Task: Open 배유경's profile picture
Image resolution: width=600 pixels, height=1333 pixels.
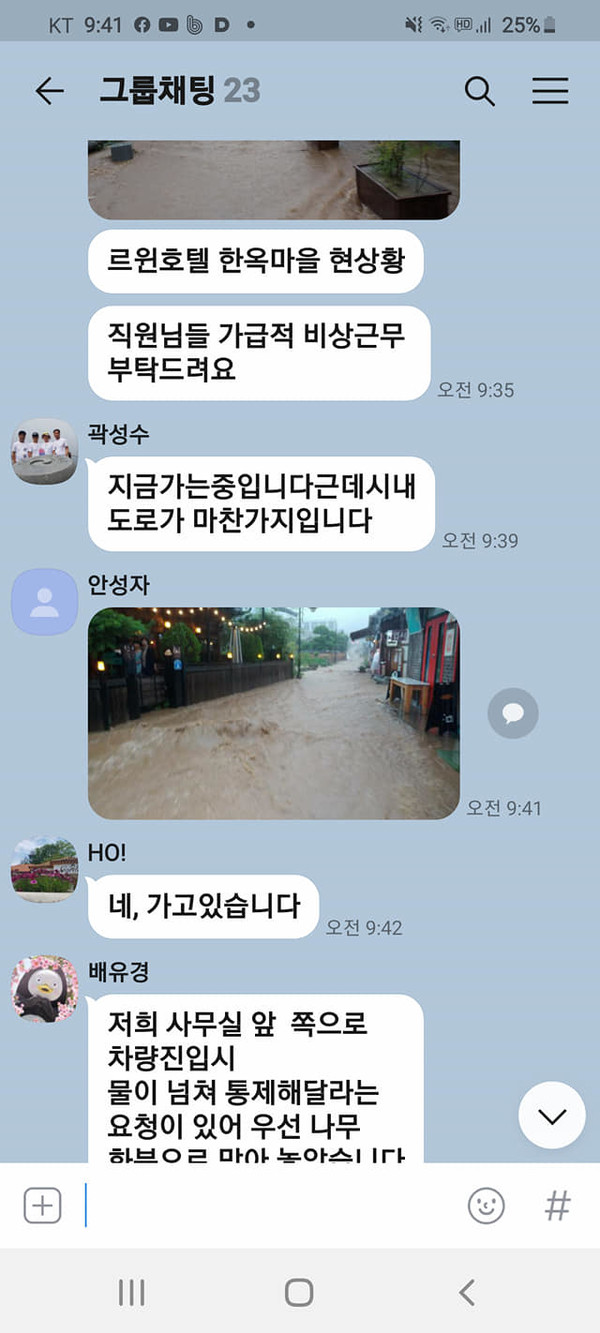Action: (x=44, y=988)
